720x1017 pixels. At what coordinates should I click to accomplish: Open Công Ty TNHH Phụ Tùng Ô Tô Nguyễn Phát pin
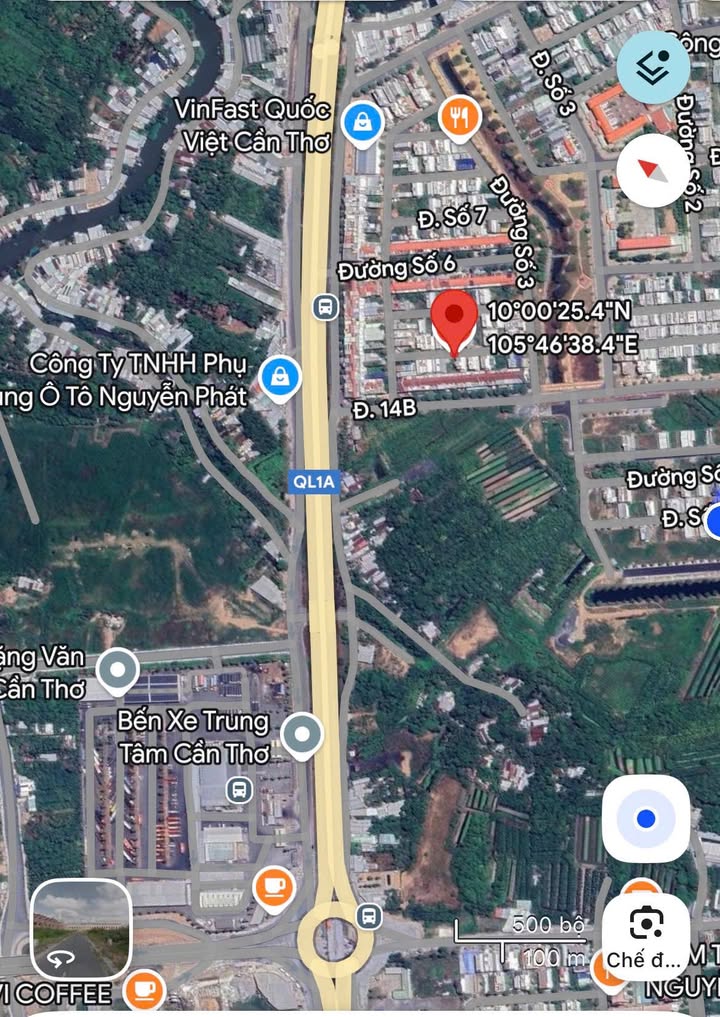281,377
